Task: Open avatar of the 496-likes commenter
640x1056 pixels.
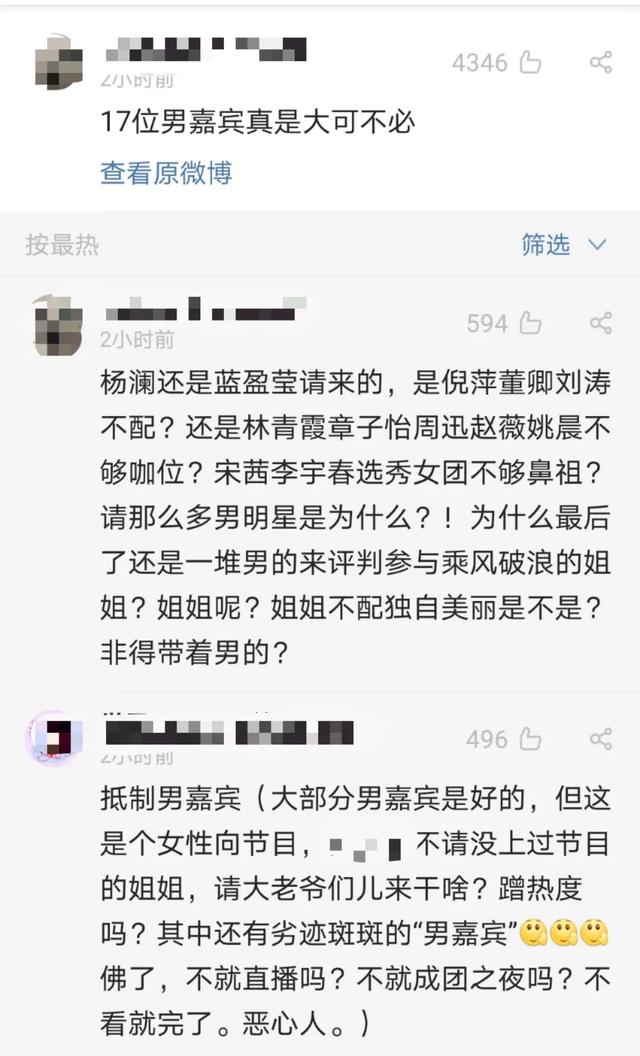Action: point(54,738)
